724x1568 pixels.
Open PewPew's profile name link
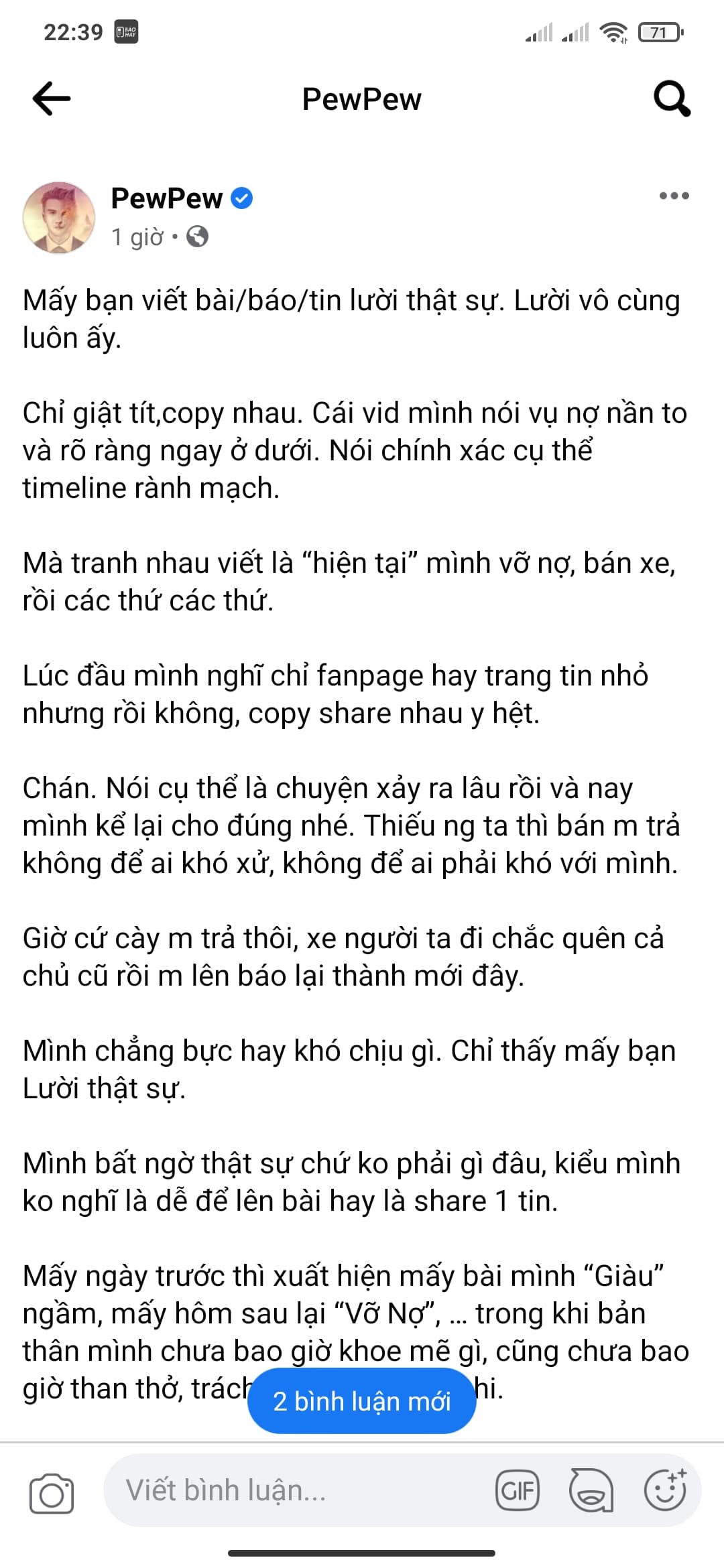click(166, 198)
